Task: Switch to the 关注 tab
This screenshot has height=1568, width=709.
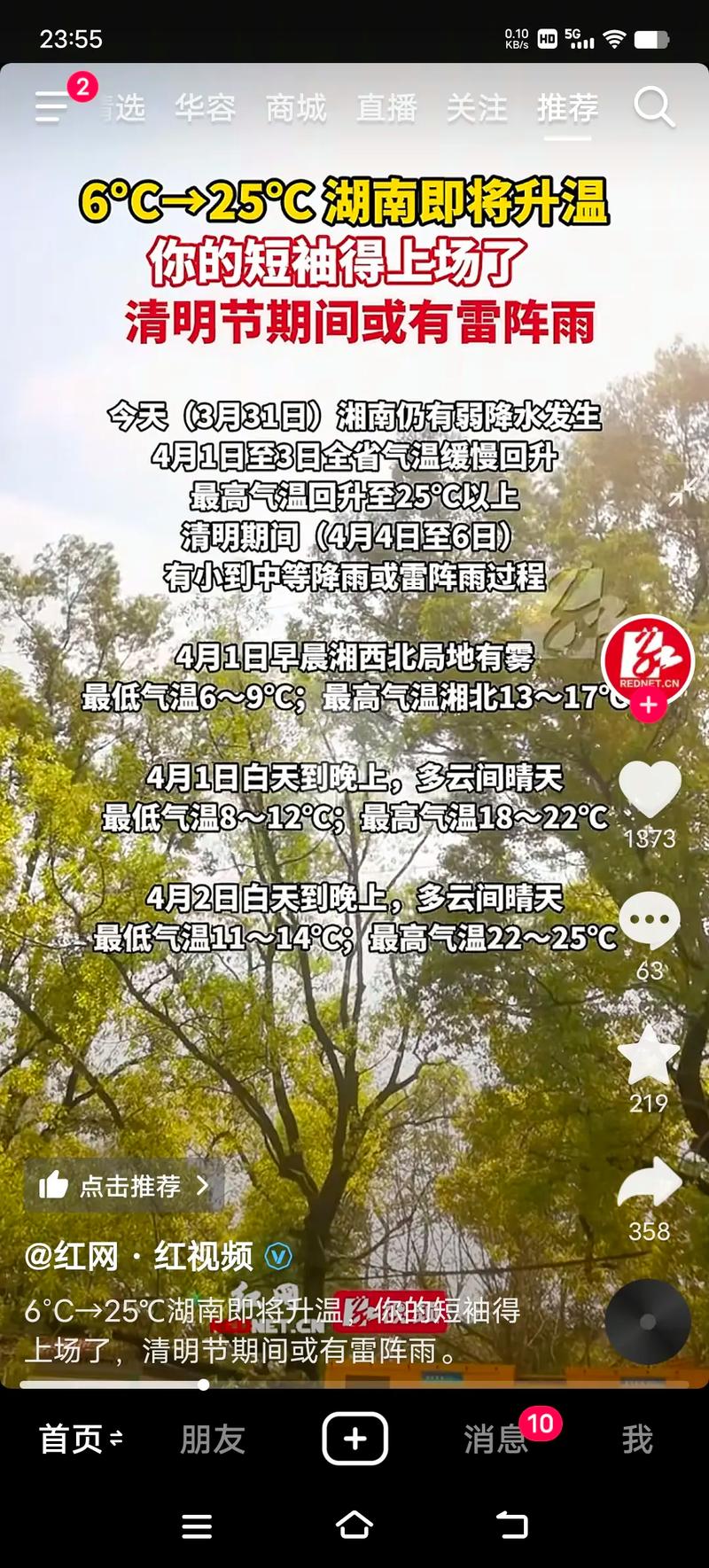Action: pyautogui.click(x=477, y=108)
